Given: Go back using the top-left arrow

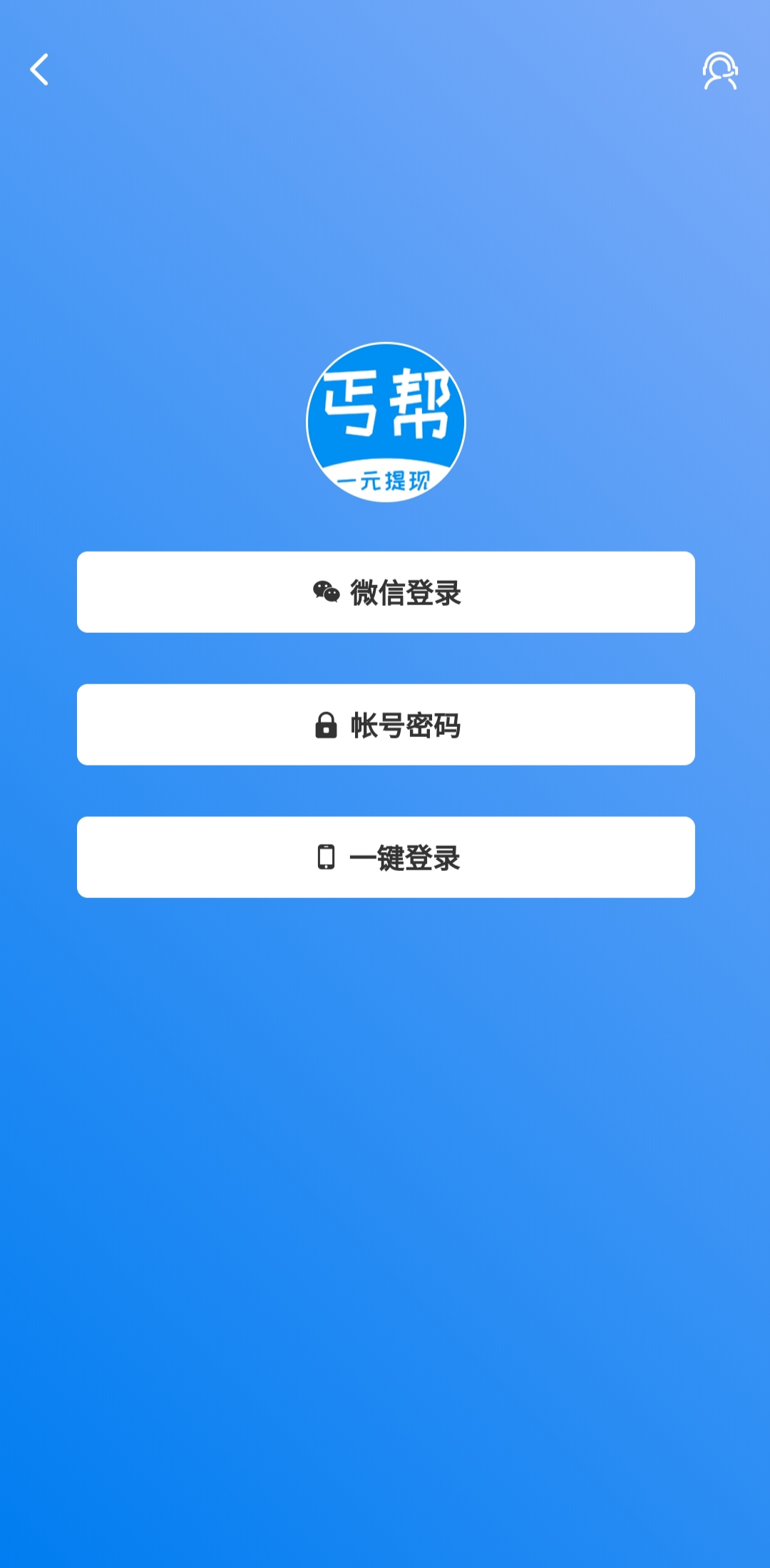Looking at the screenshot, I should 39,70.
